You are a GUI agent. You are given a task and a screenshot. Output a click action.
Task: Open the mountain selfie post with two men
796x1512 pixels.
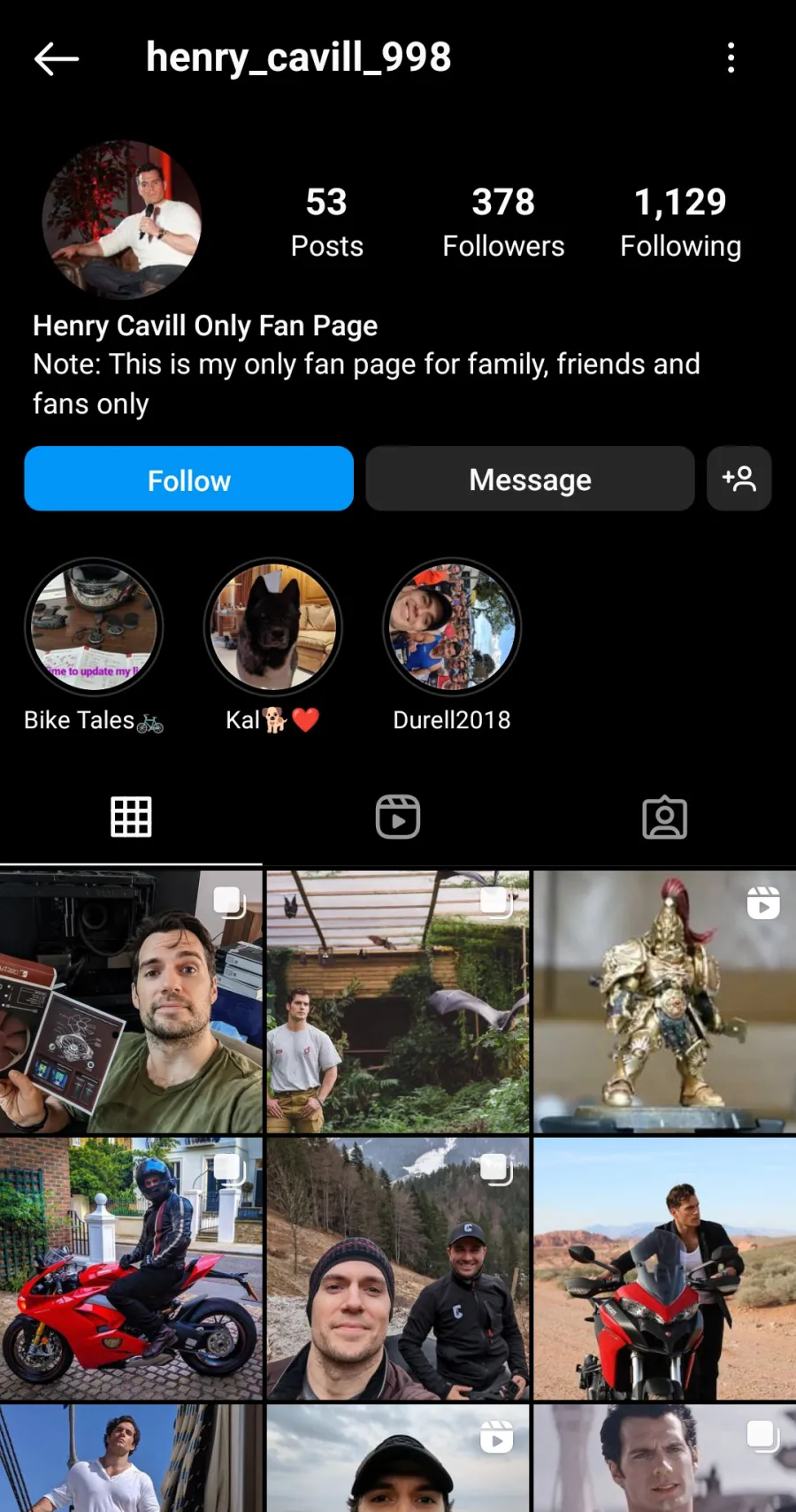[x=398, y=1269]
